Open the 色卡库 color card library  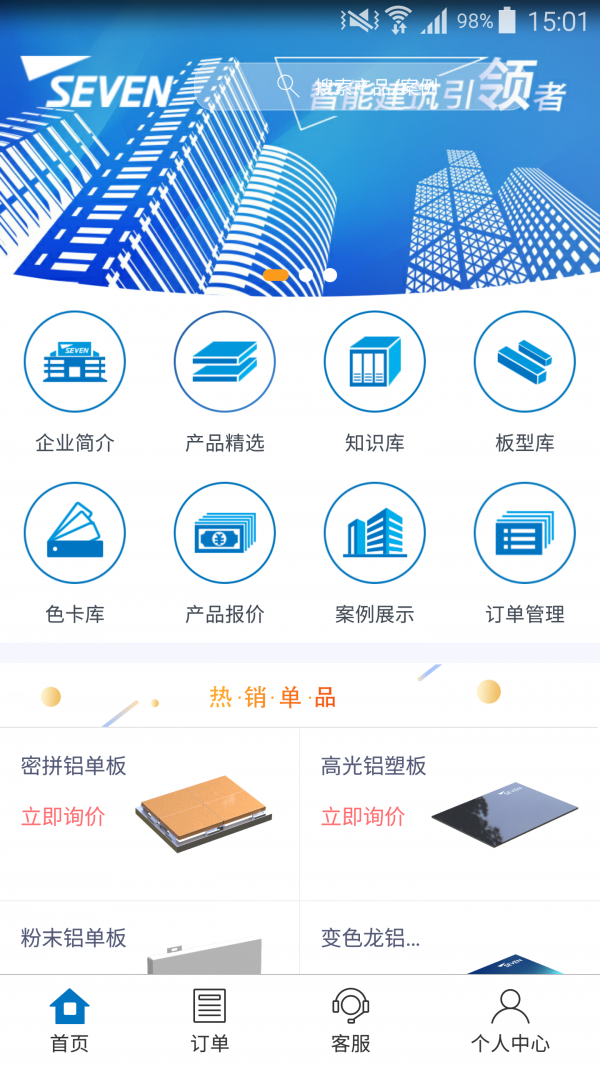coord(75,554)
